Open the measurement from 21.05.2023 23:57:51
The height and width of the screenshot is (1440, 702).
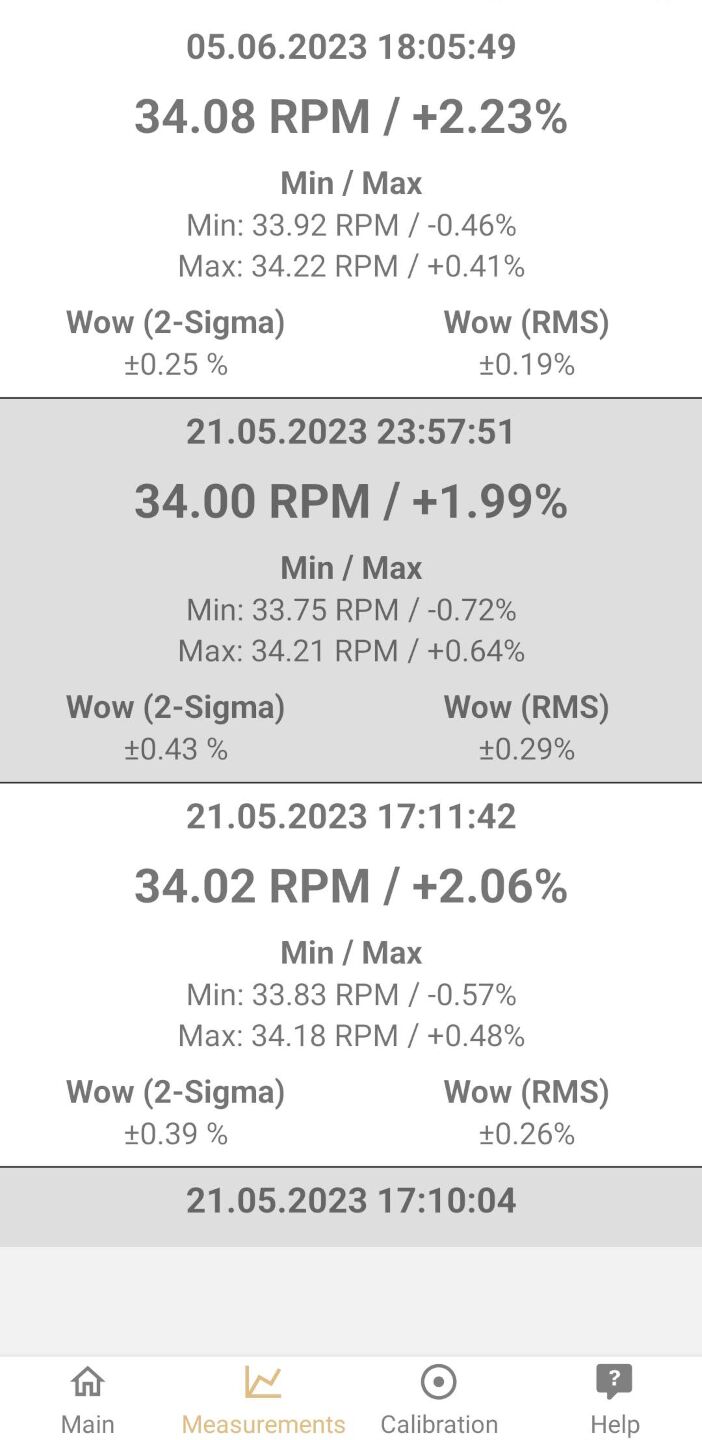point(351,590)
